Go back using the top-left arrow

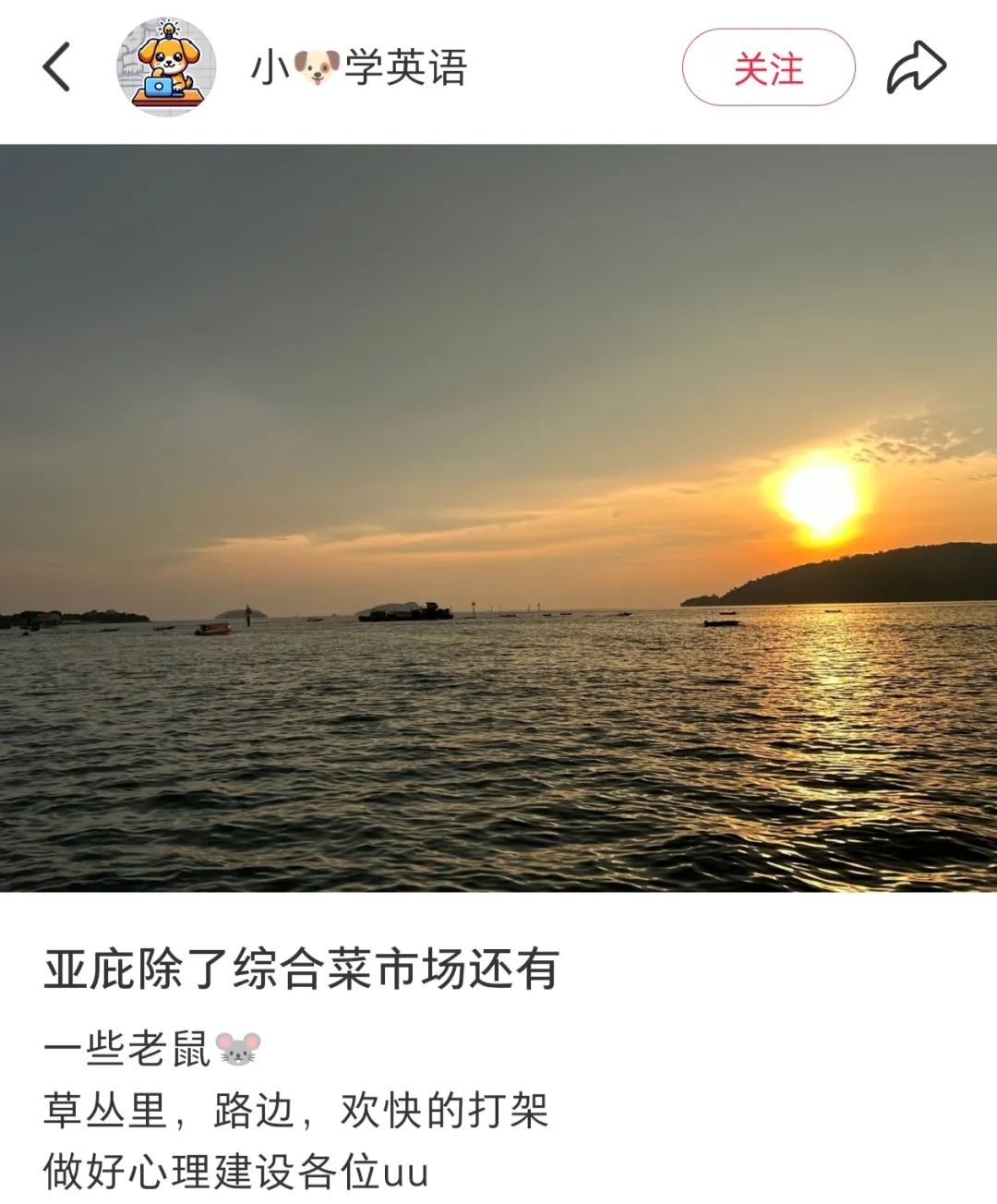pos(57,67)
